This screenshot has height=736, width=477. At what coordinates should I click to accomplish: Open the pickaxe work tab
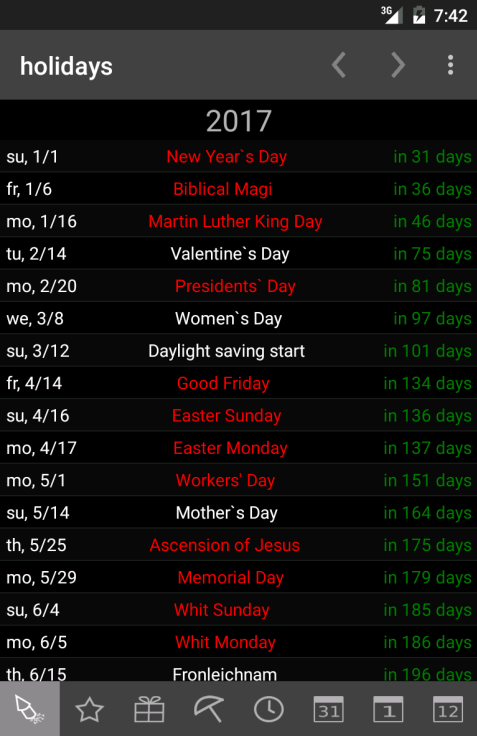pos(208,709)
